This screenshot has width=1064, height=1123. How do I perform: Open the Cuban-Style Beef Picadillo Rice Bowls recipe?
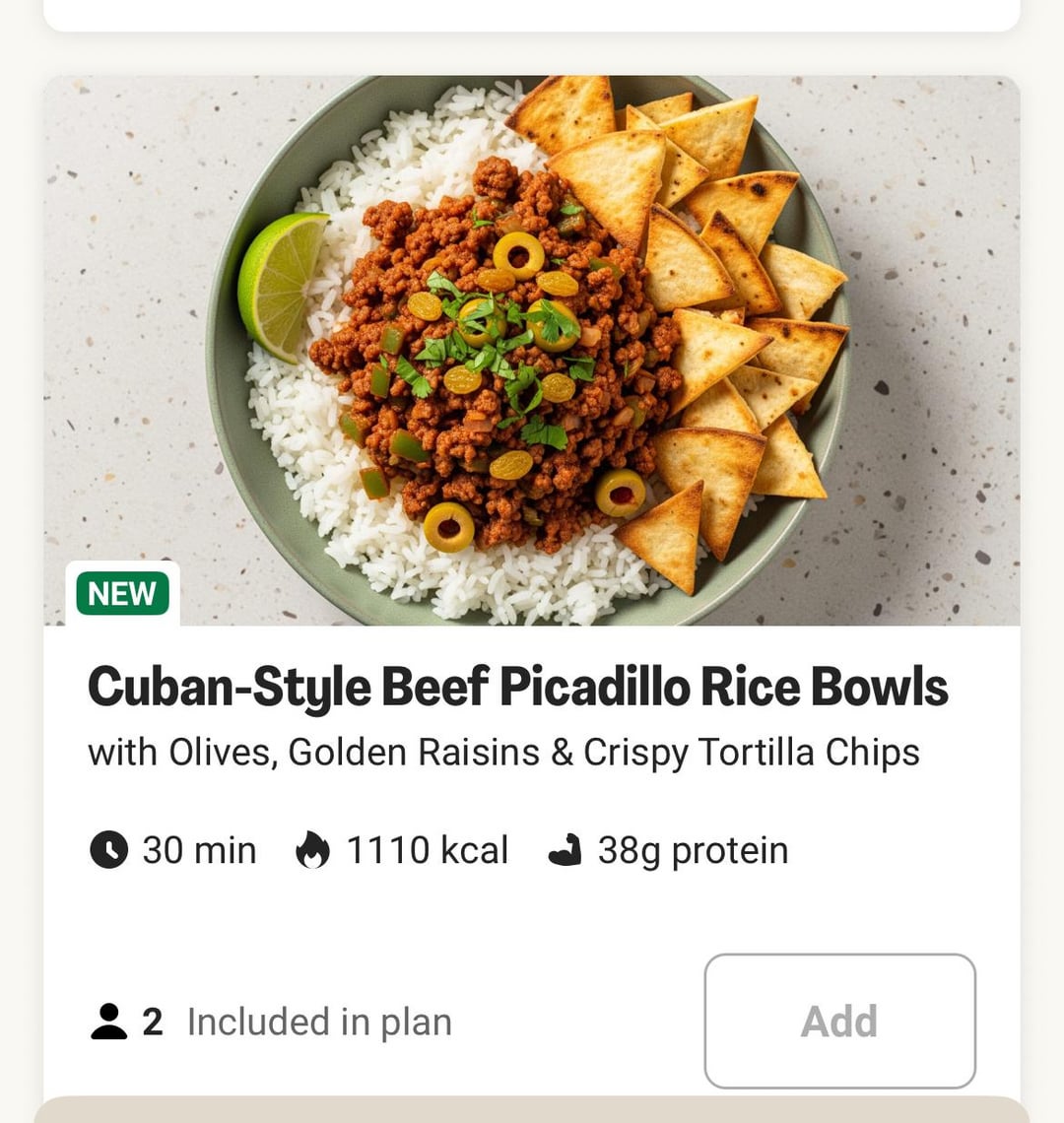(517, 687)
